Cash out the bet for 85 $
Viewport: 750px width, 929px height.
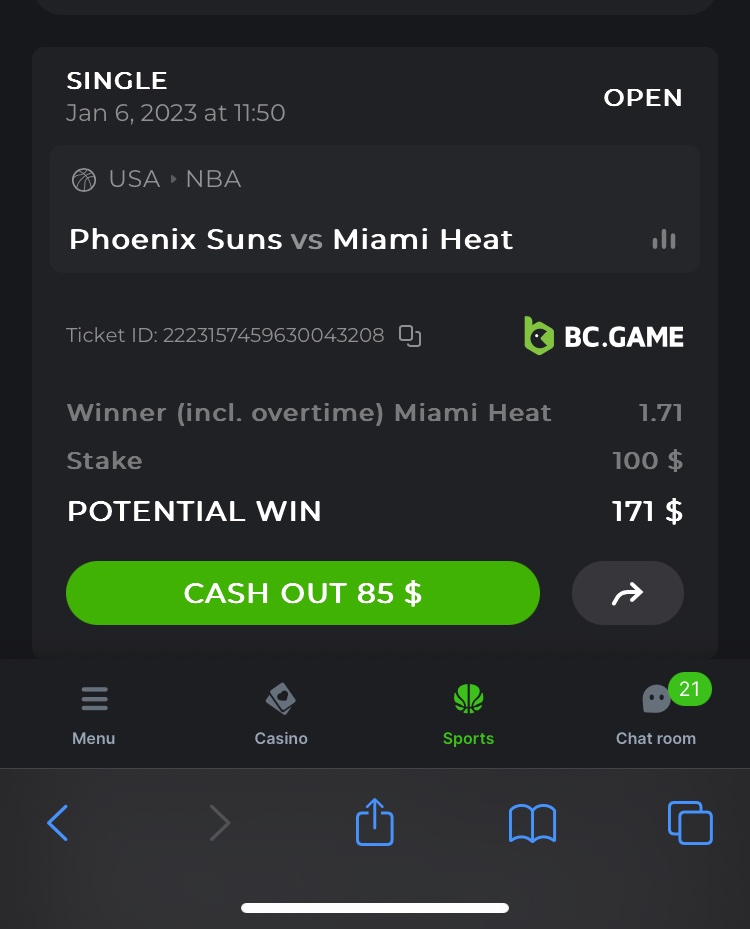[x=302, y=593]
